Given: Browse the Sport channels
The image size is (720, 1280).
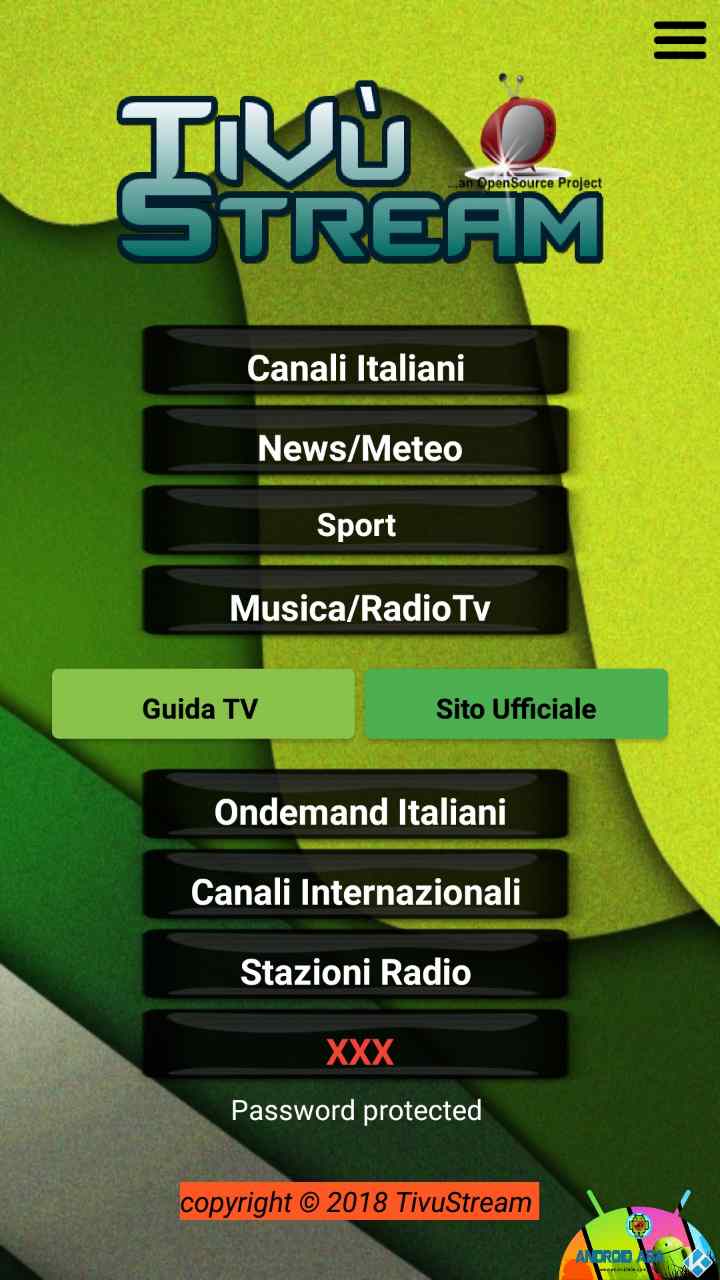Looking at the screenshot, I should pyautogui.click(x=356, y=526).
